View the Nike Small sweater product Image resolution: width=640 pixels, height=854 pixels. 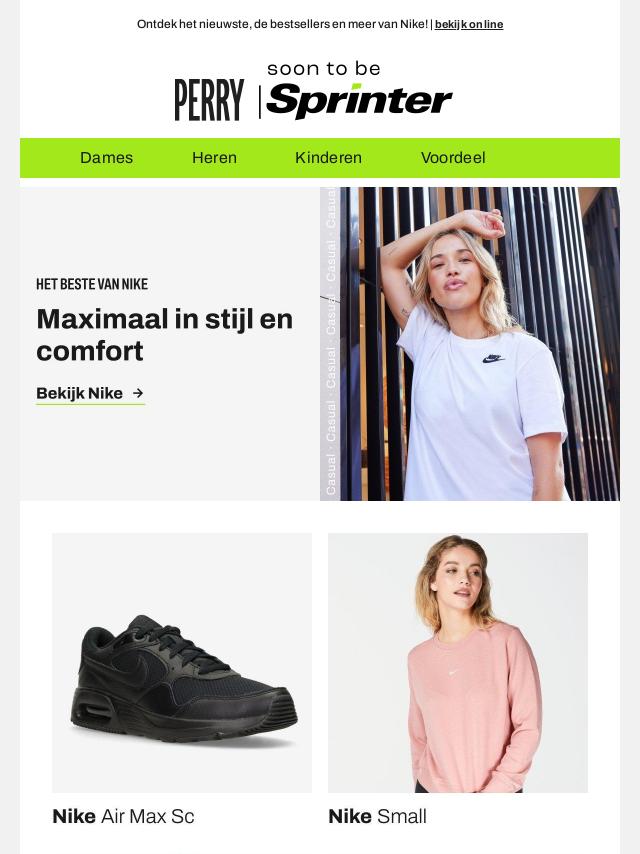click(458, 662)
